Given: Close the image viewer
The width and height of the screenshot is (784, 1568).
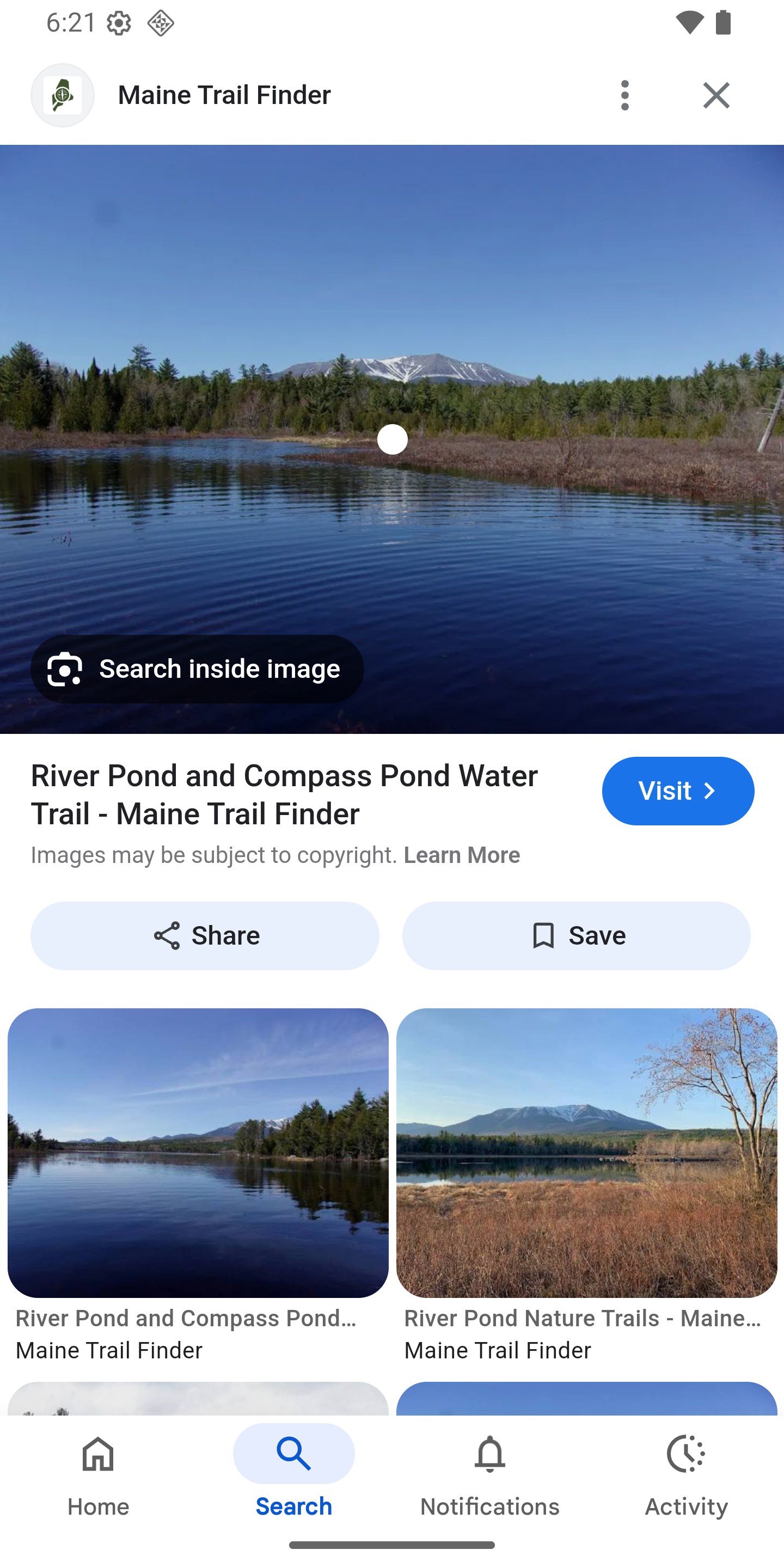Looking at the screenshot, I should (x=716, y=95).
